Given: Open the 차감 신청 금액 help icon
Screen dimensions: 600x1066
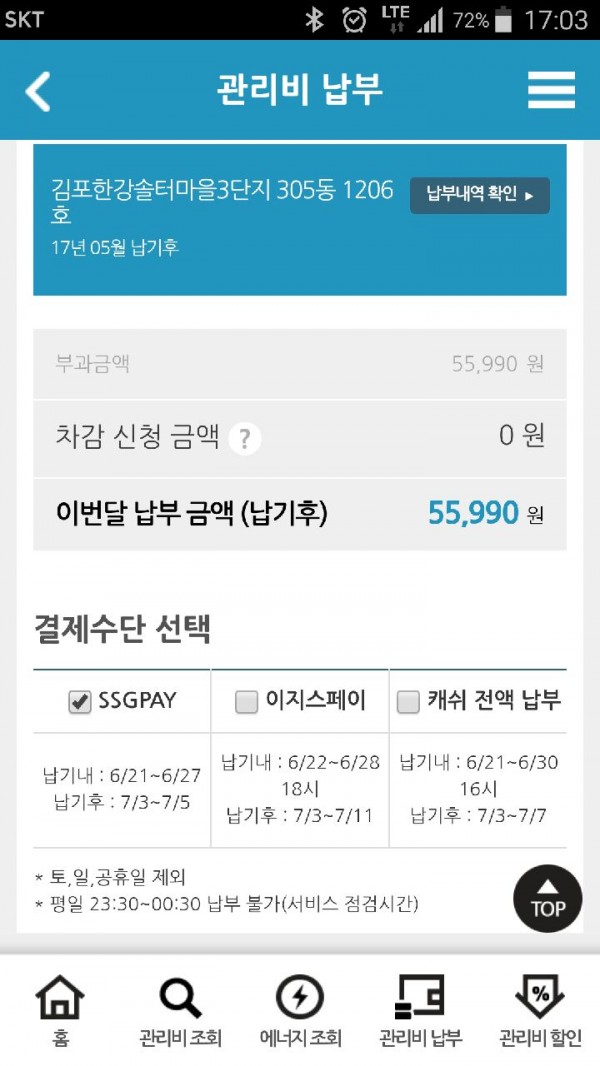Looking at the screenshot, I should coord(245,438).
